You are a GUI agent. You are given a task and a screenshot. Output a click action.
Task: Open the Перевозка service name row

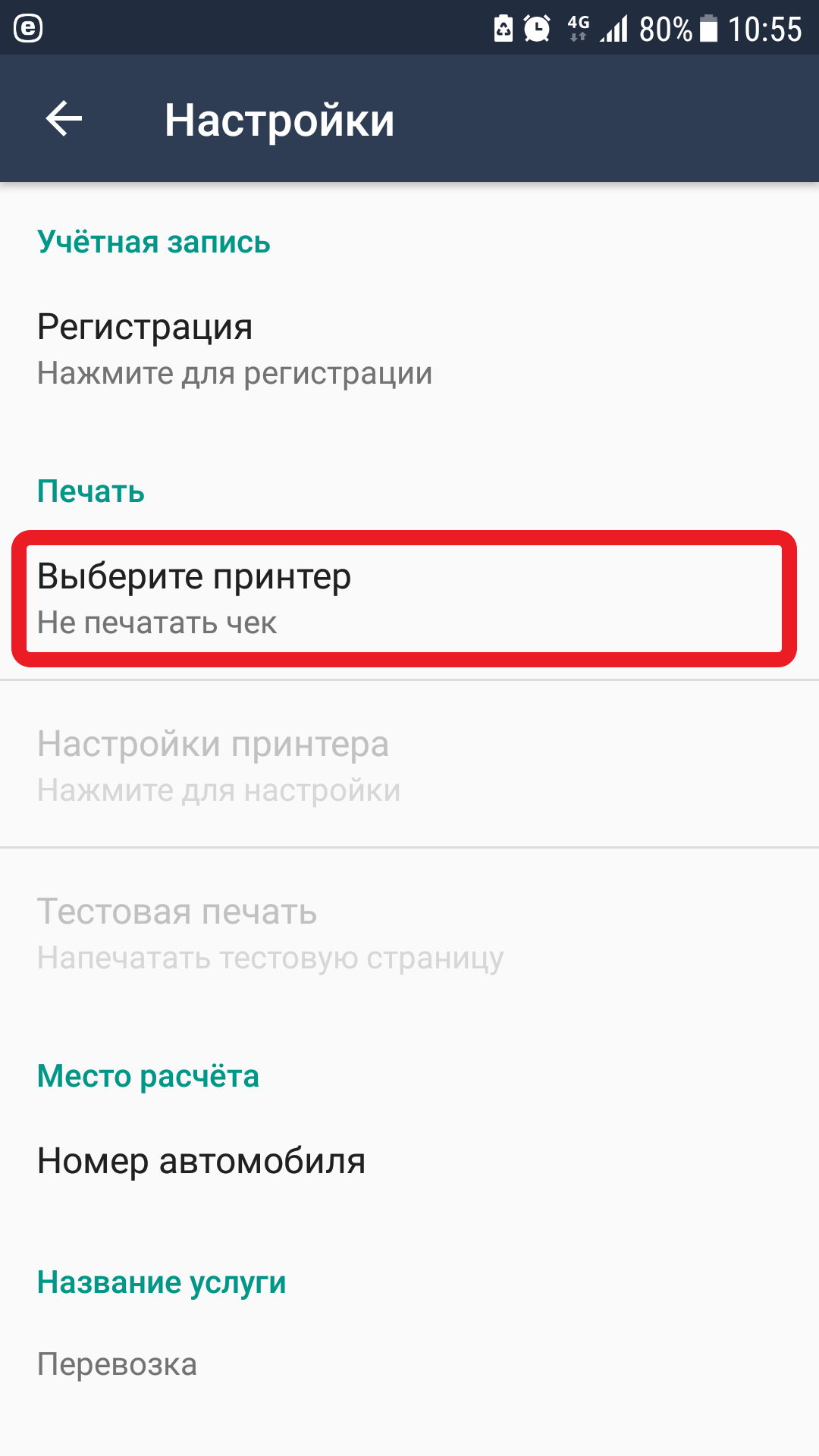tap(409, 1364)
